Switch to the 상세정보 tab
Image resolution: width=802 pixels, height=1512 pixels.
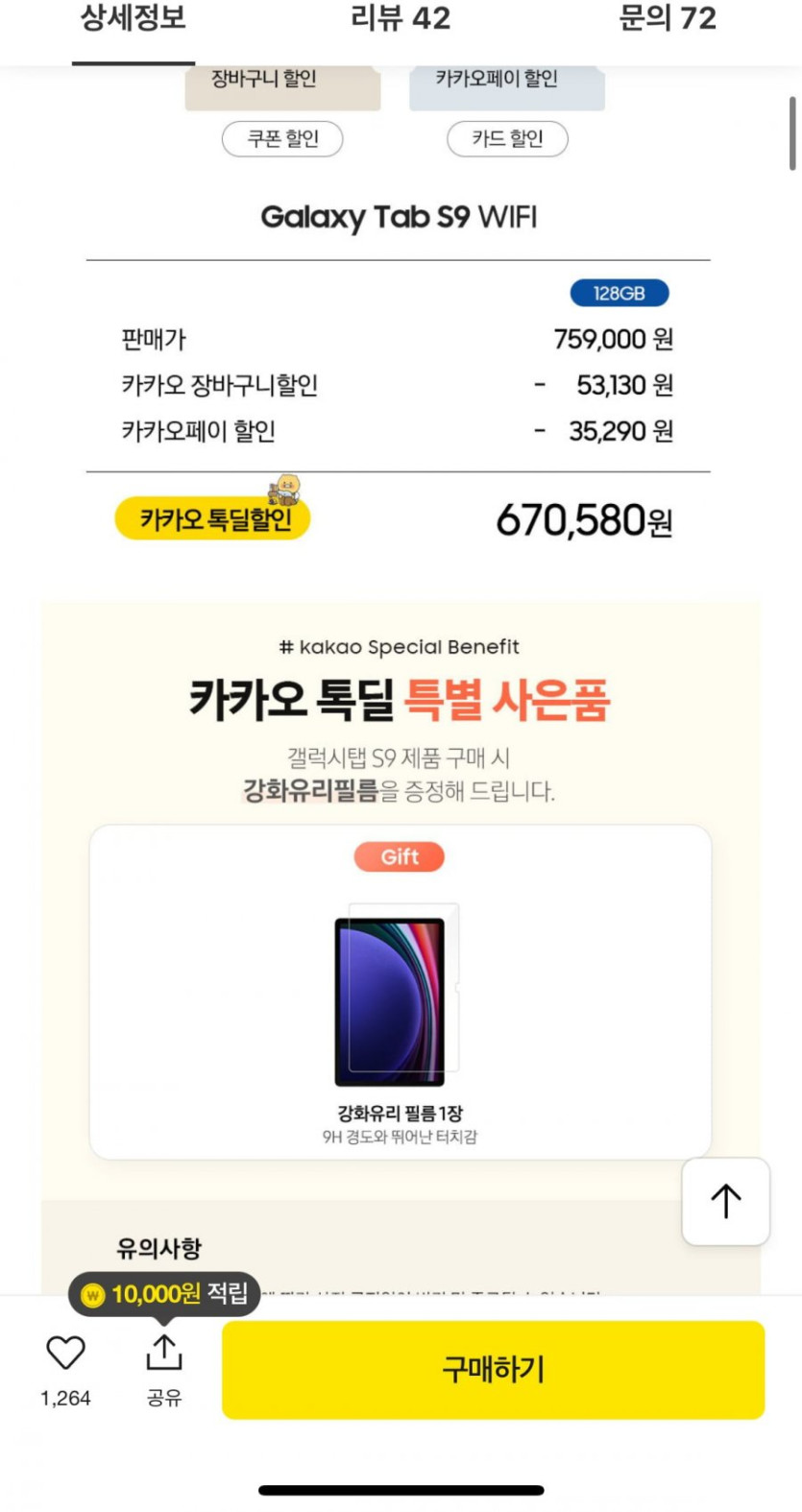click(133, 19)
